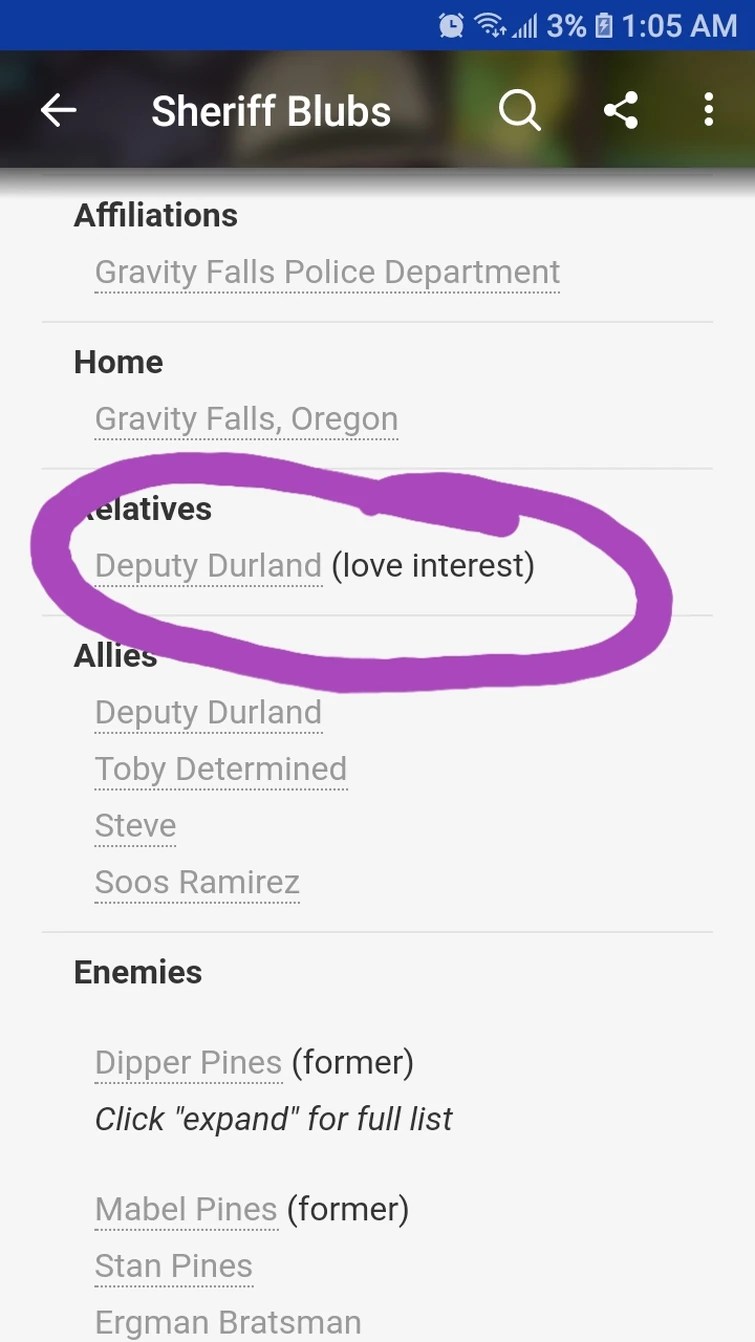Expand the full enemies list

(273, 1118)
